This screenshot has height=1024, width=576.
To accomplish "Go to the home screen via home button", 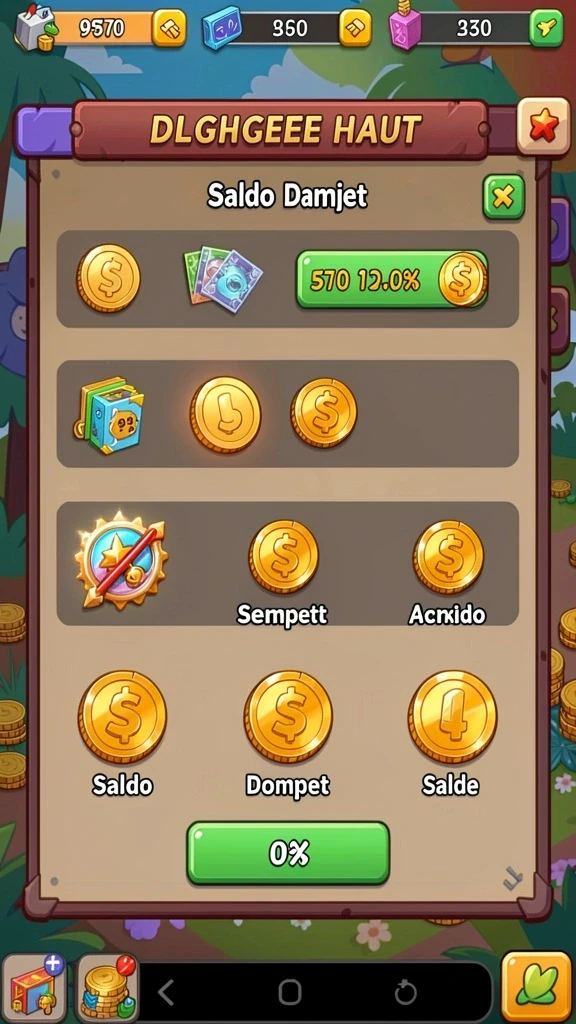I will coord(289,993).
